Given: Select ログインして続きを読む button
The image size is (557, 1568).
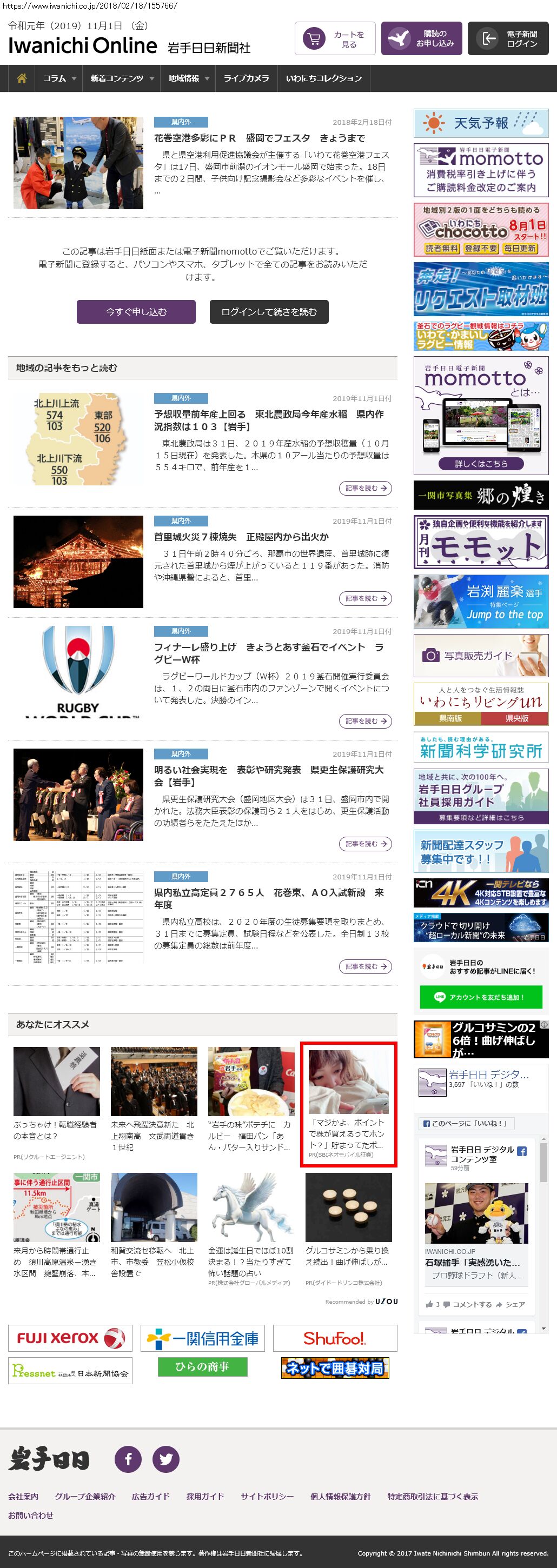Looking at the screenshot, I should pyautogui.click(x=268, y=312).
